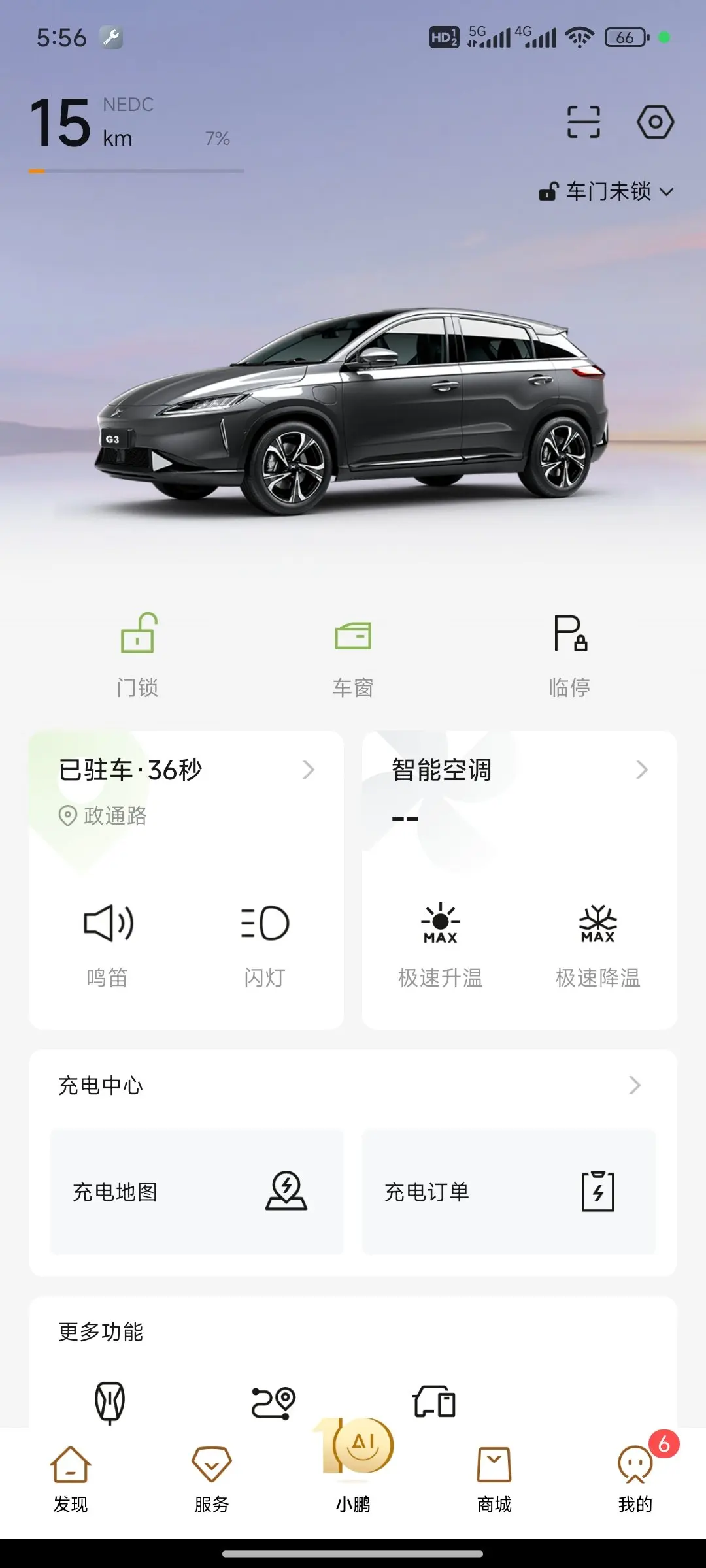Open the scan icon at top
The image size is (706, 1568).
583,122
